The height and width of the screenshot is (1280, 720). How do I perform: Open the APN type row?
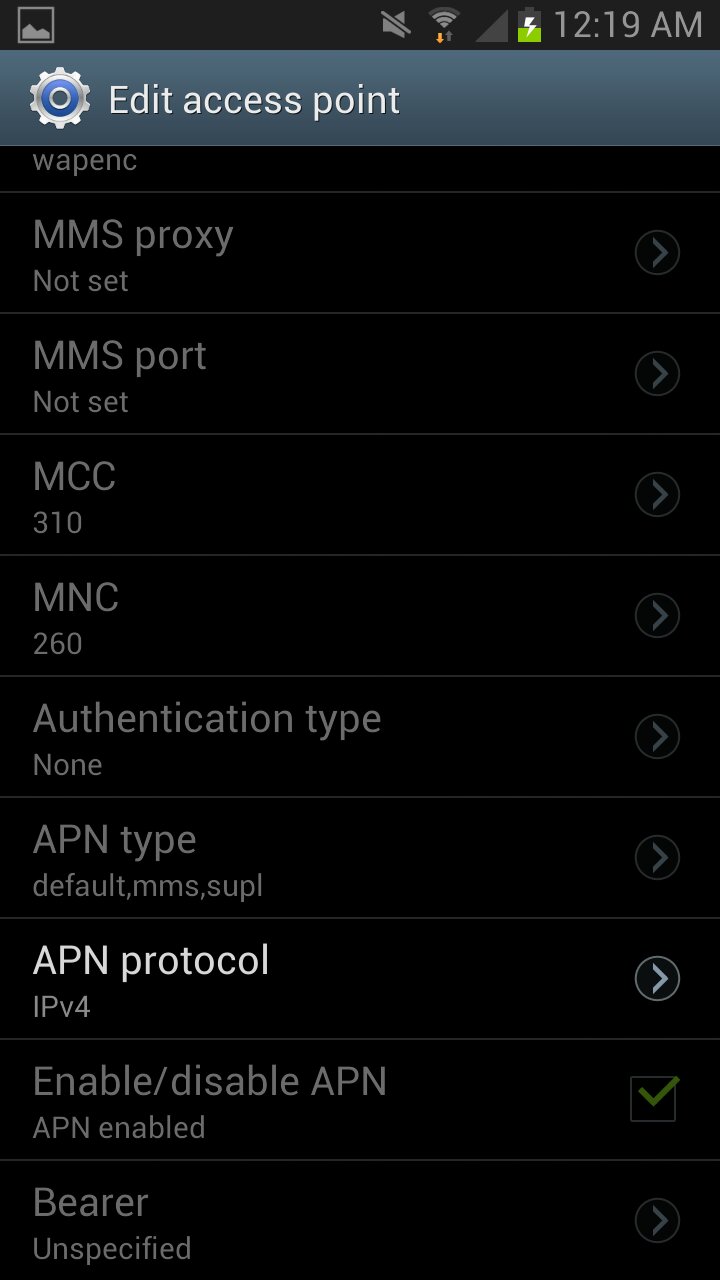pos(360,858)
